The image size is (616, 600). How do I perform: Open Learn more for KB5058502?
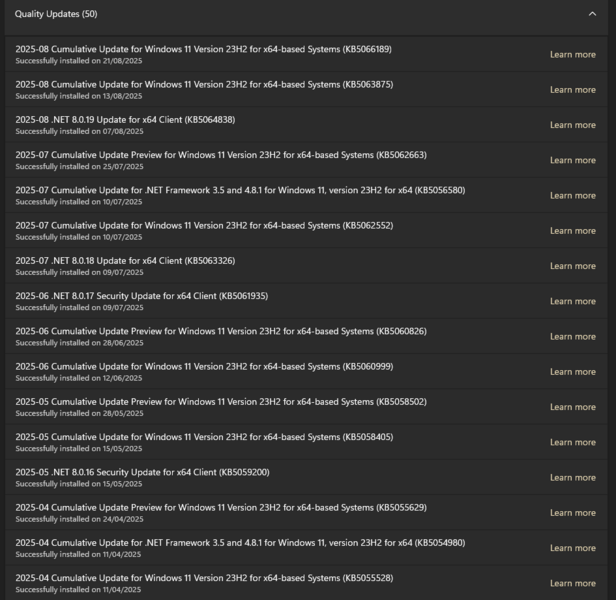click(572, 407)
